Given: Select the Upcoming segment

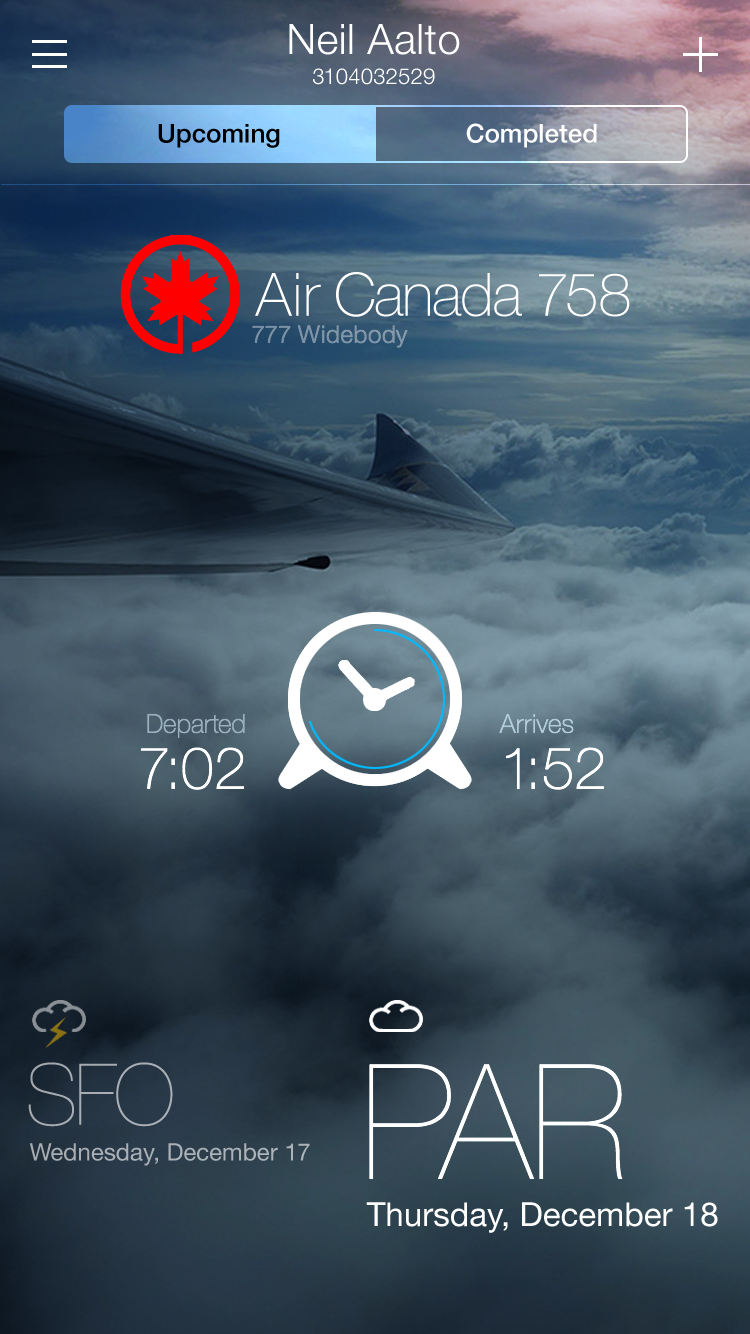Looking at the screenshot, I should [x=220, y=134].
